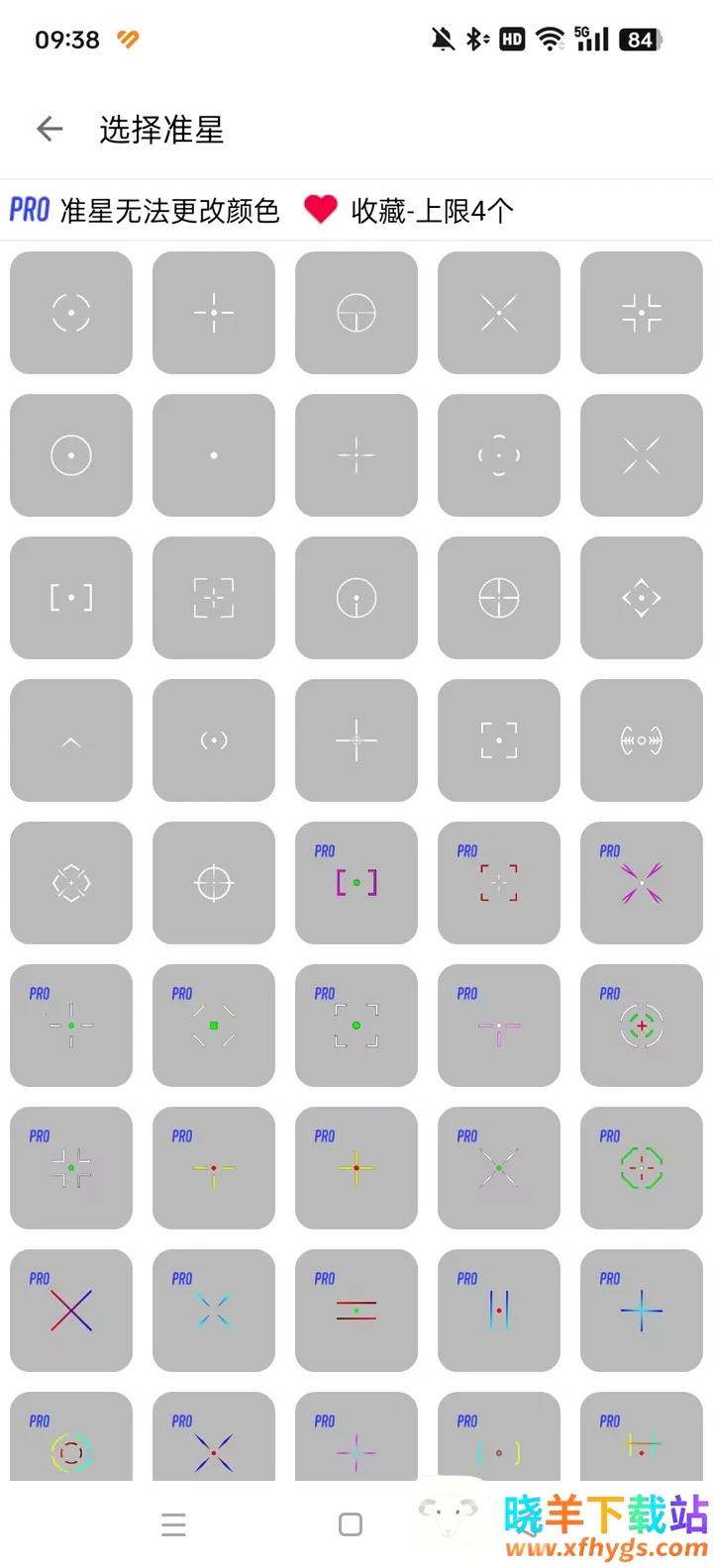Select the blue plus PRO crosshair in bottom row
Viewport: 713px width, 1568px height.
[x=642, y=1312]
